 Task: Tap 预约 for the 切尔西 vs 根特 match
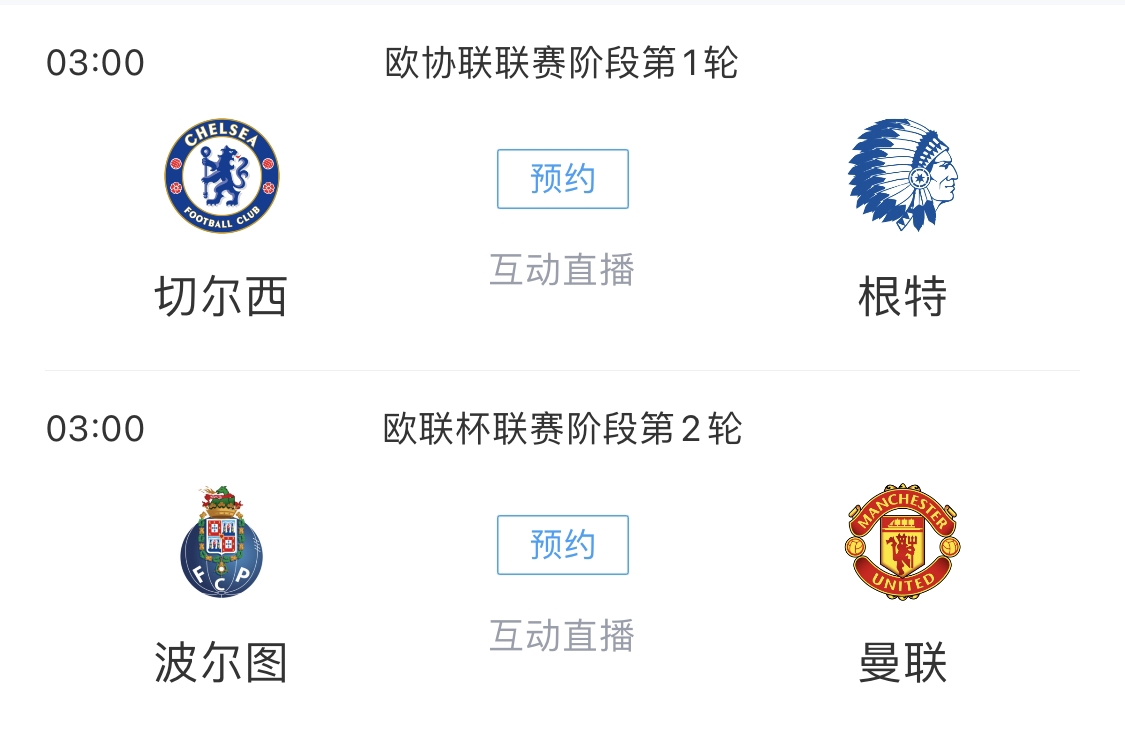click(x=562, y=179)
